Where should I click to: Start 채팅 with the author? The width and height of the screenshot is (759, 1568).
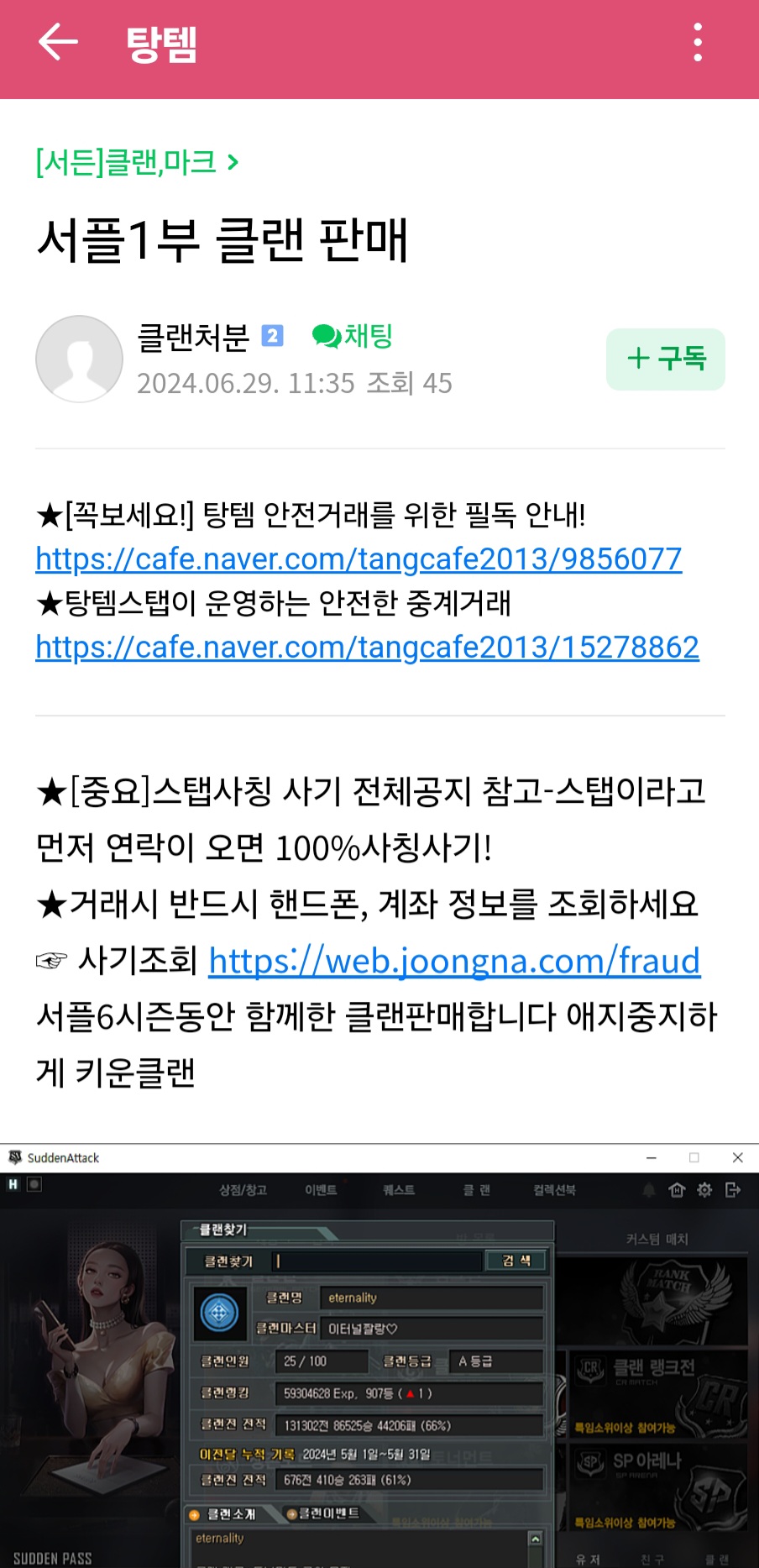pyautogui.click(x=352, y=336)
